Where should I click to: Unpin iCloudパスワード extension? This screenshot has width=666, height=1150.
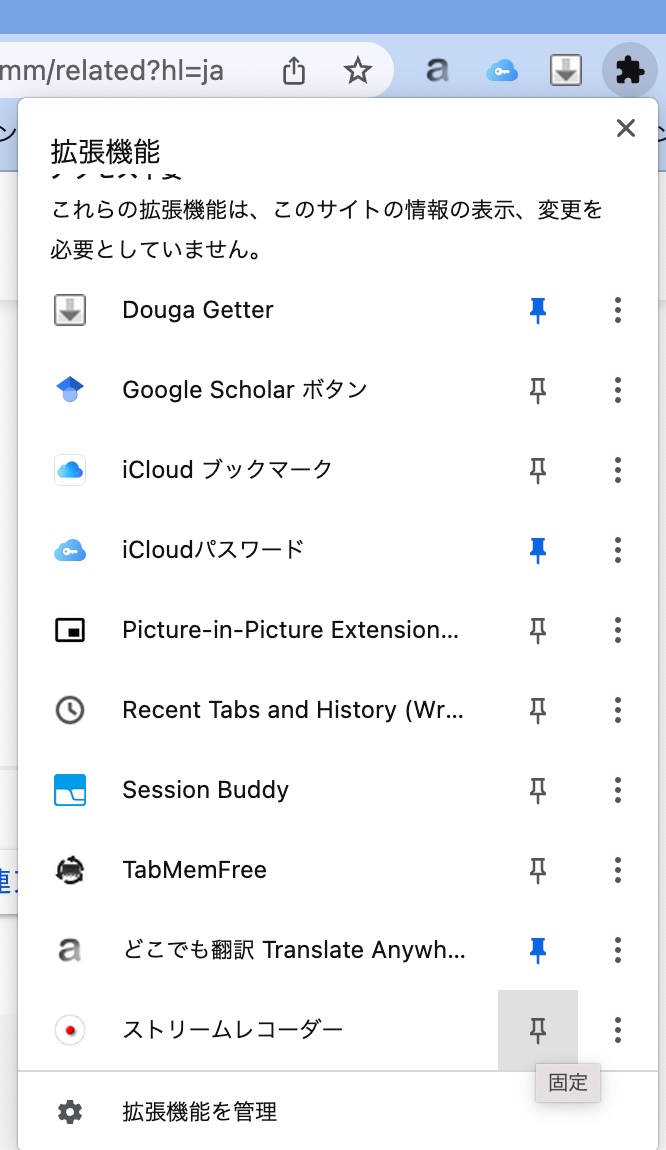click(x=538, y=550)
